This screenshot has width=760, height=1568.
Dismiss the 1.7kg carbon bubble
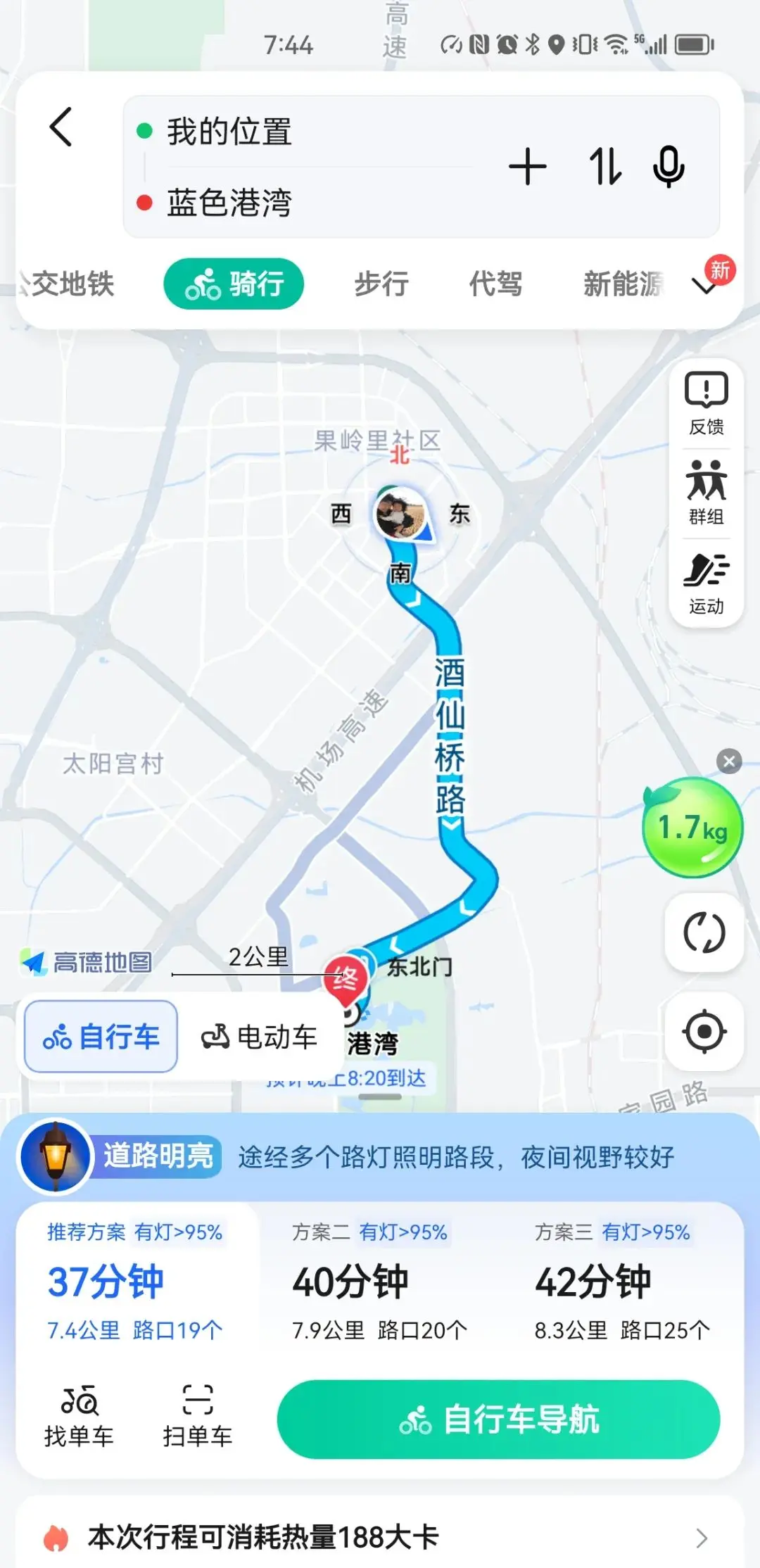(x=729, y=761)
